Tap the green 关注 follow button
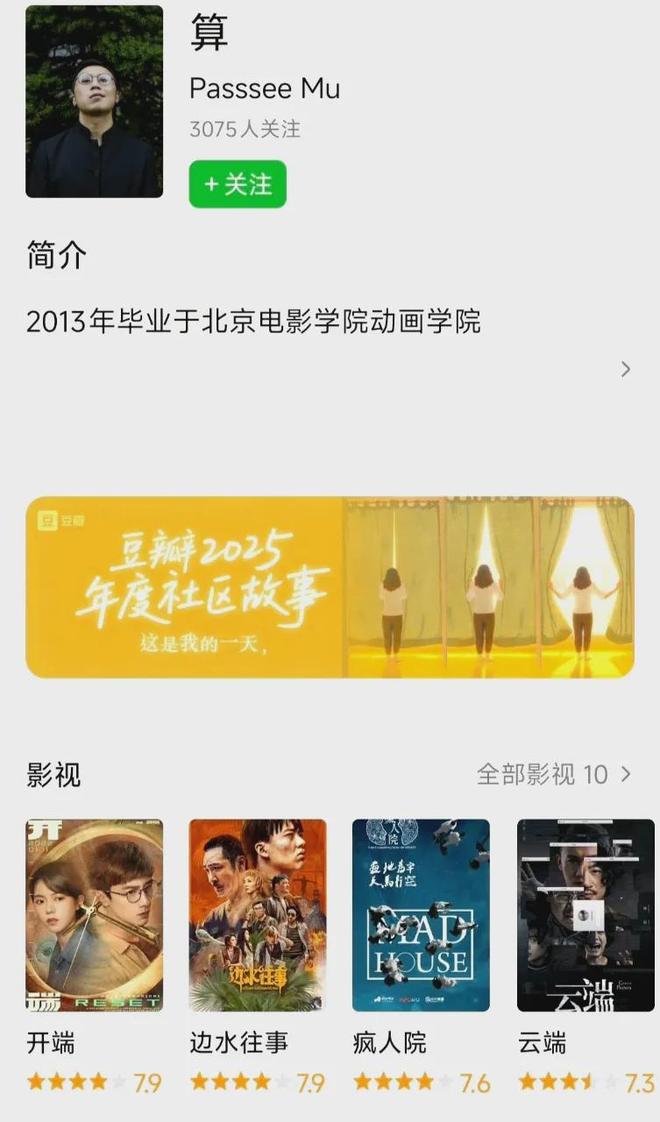Viewport: 660px width, 1122px height. [238, 185]
